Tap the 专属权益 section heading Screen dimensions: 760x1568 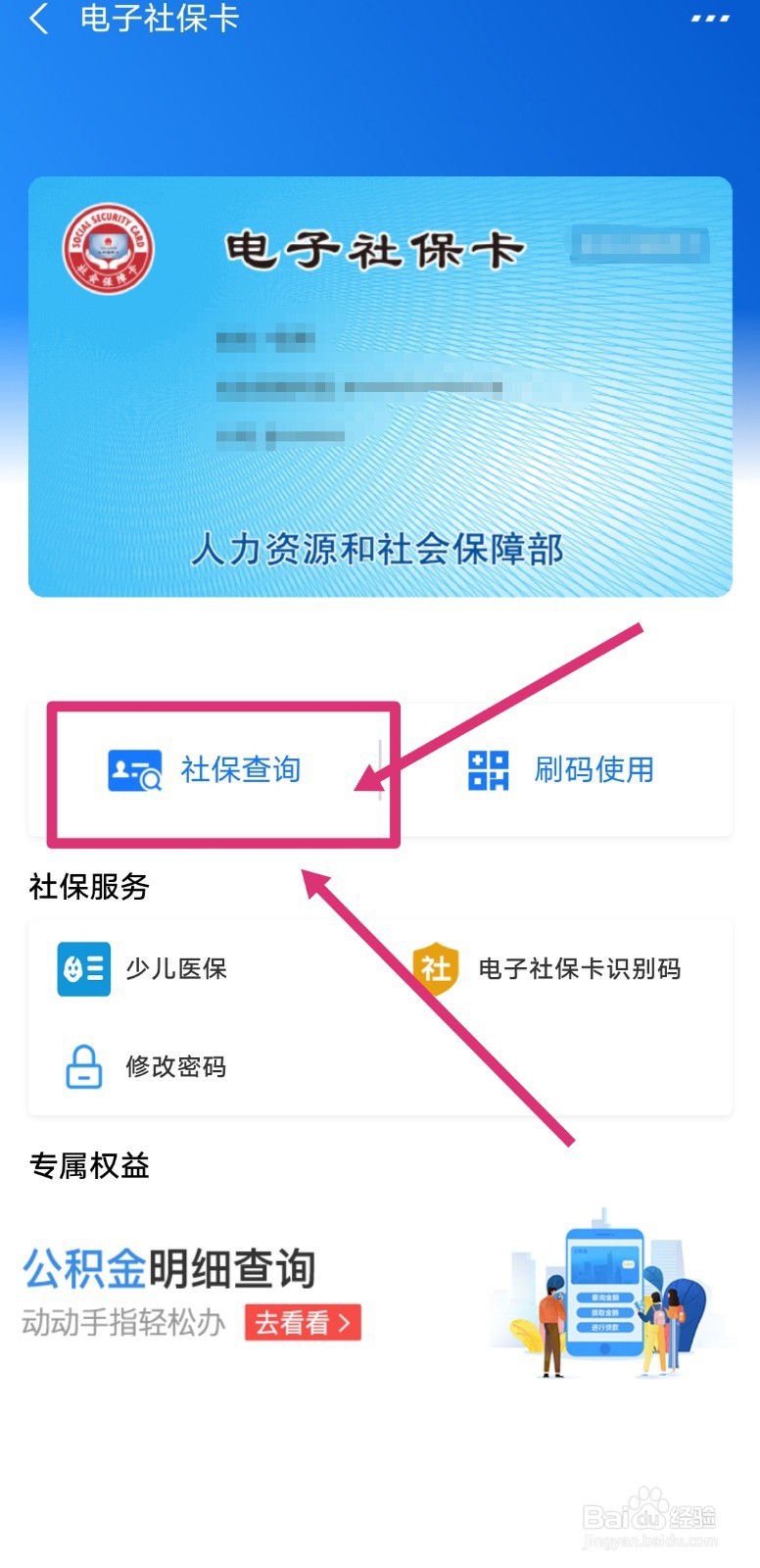point(90,1167)
